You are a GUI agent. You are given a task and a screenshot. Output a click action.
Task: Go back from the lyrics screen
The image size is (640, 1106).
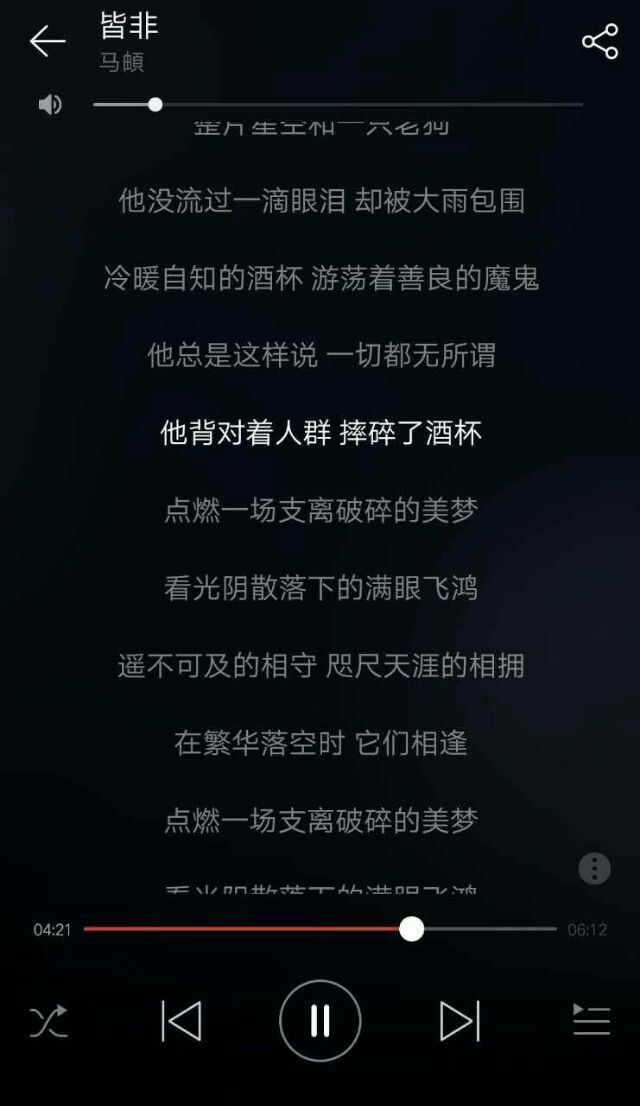coord(47,41)
